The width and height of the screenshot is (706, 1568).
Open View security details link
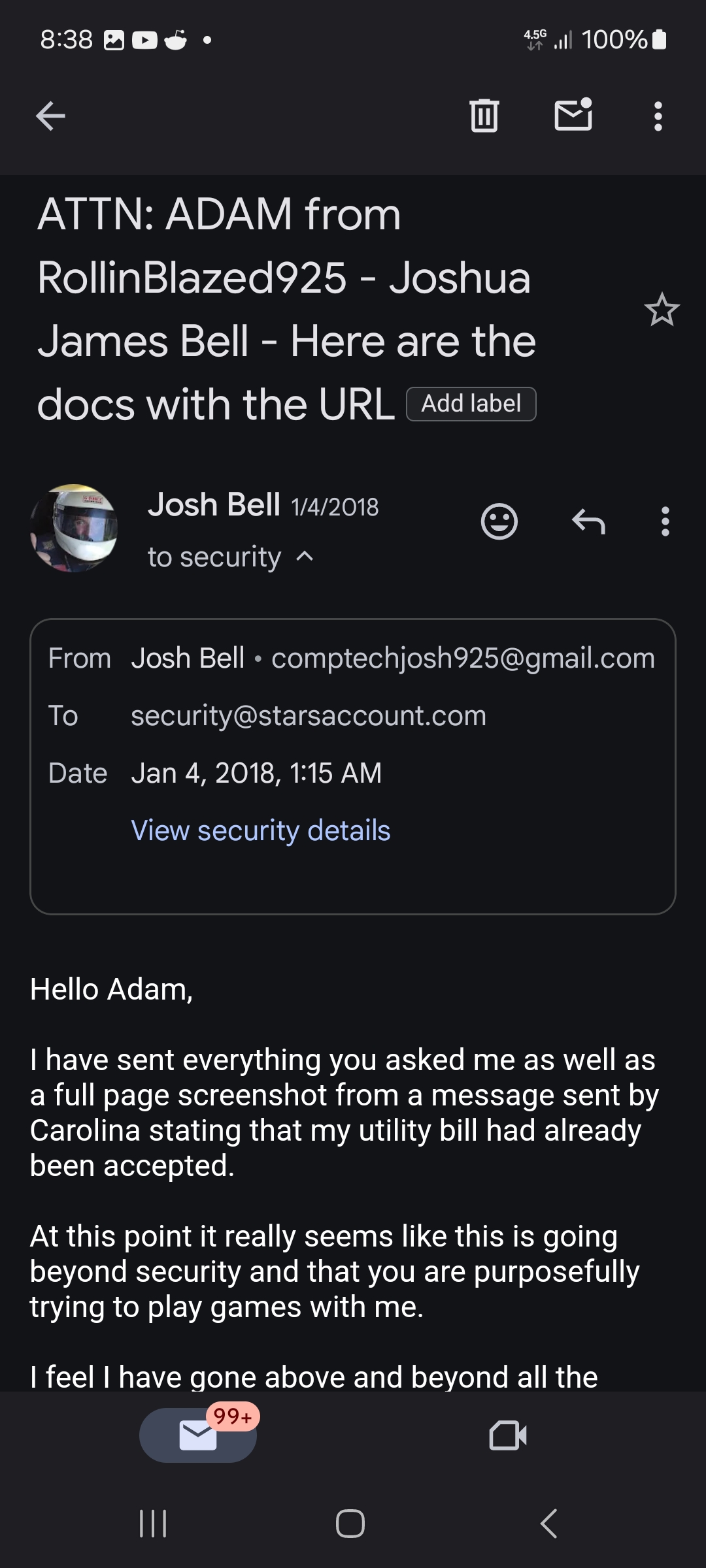[261, 830]
